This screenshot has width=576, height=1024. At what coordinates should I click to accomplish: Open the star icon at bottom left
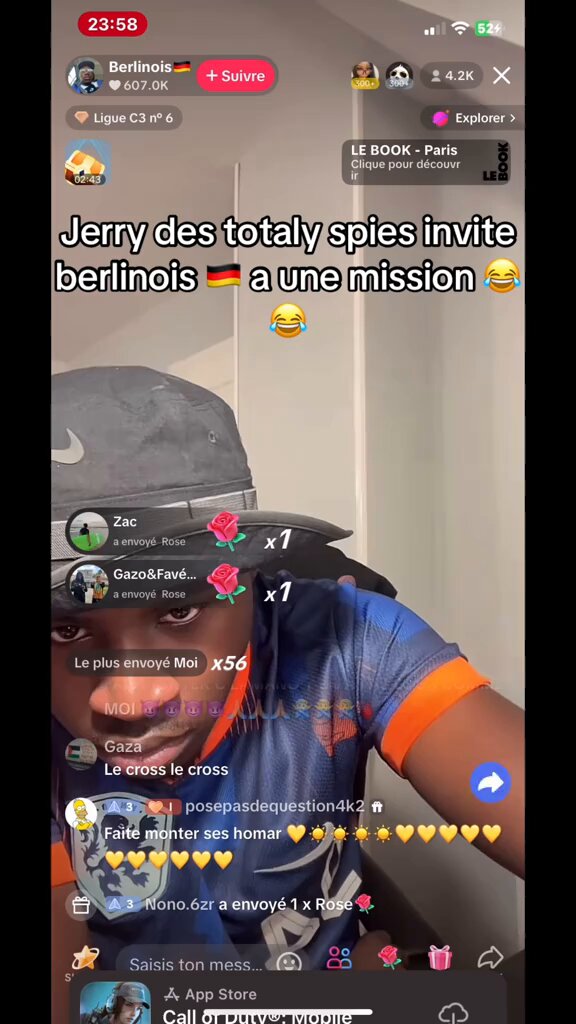(x=84, y=958)
